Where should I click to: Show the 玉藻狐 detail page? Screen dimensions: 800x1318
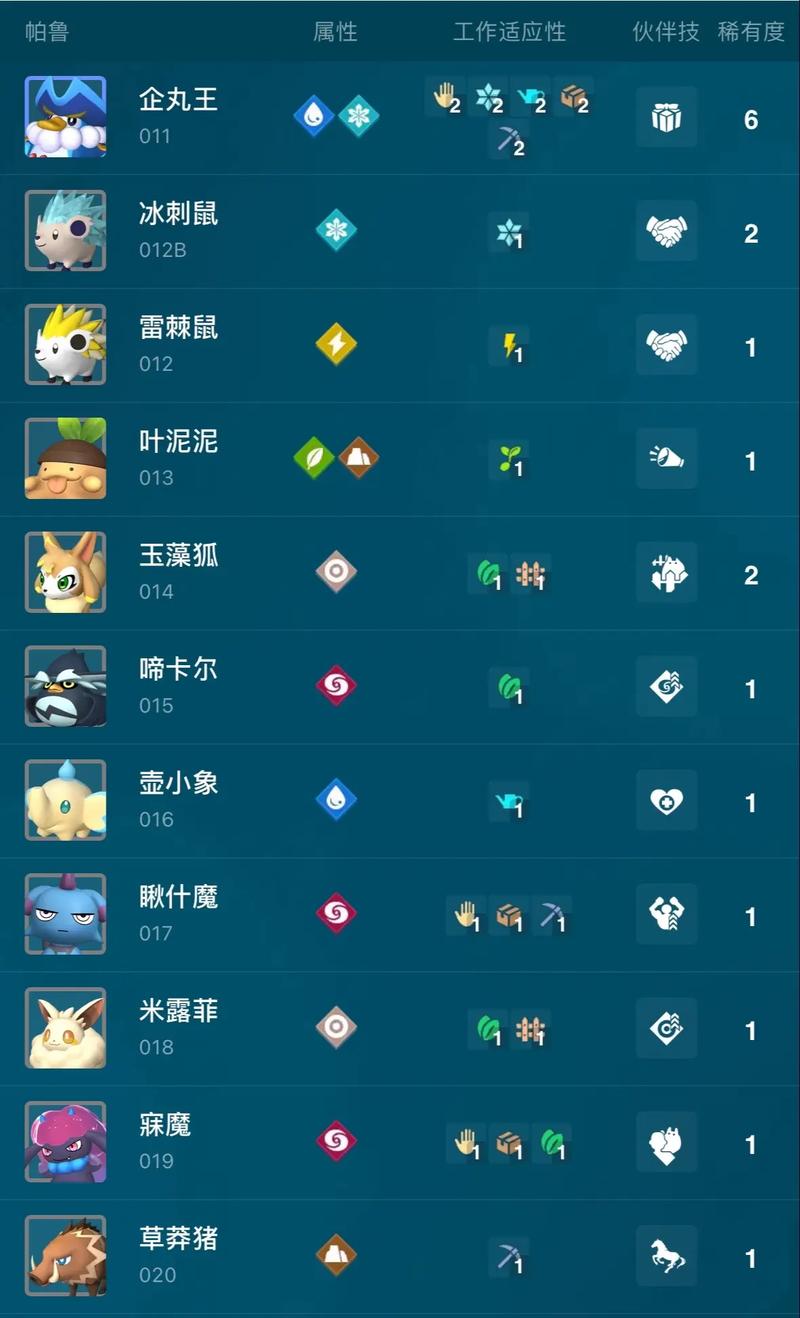[178, 572]
